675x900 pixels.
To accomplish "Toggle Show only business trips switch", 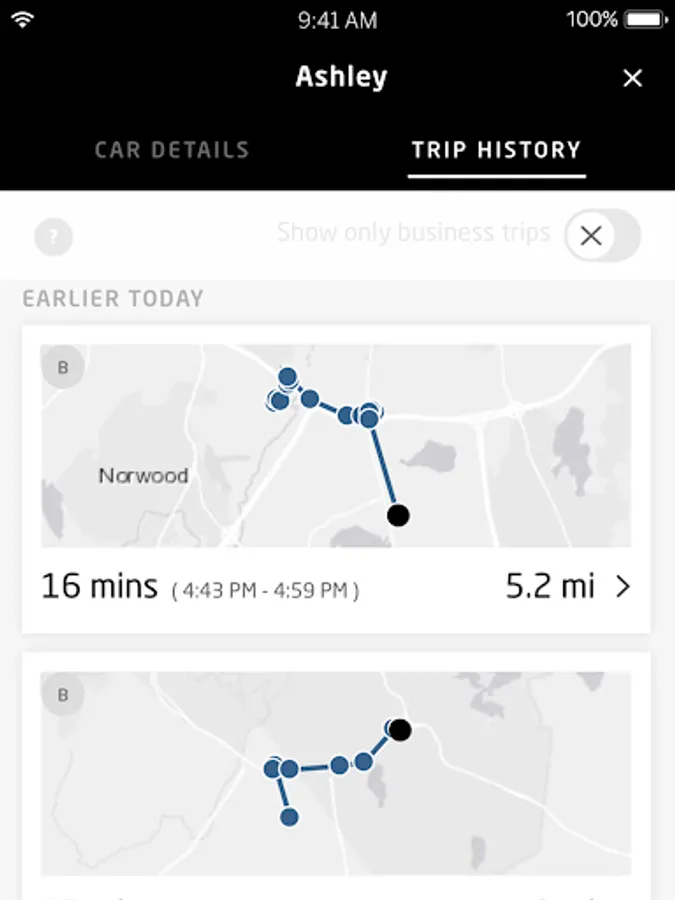I will [x=602, y=236].
